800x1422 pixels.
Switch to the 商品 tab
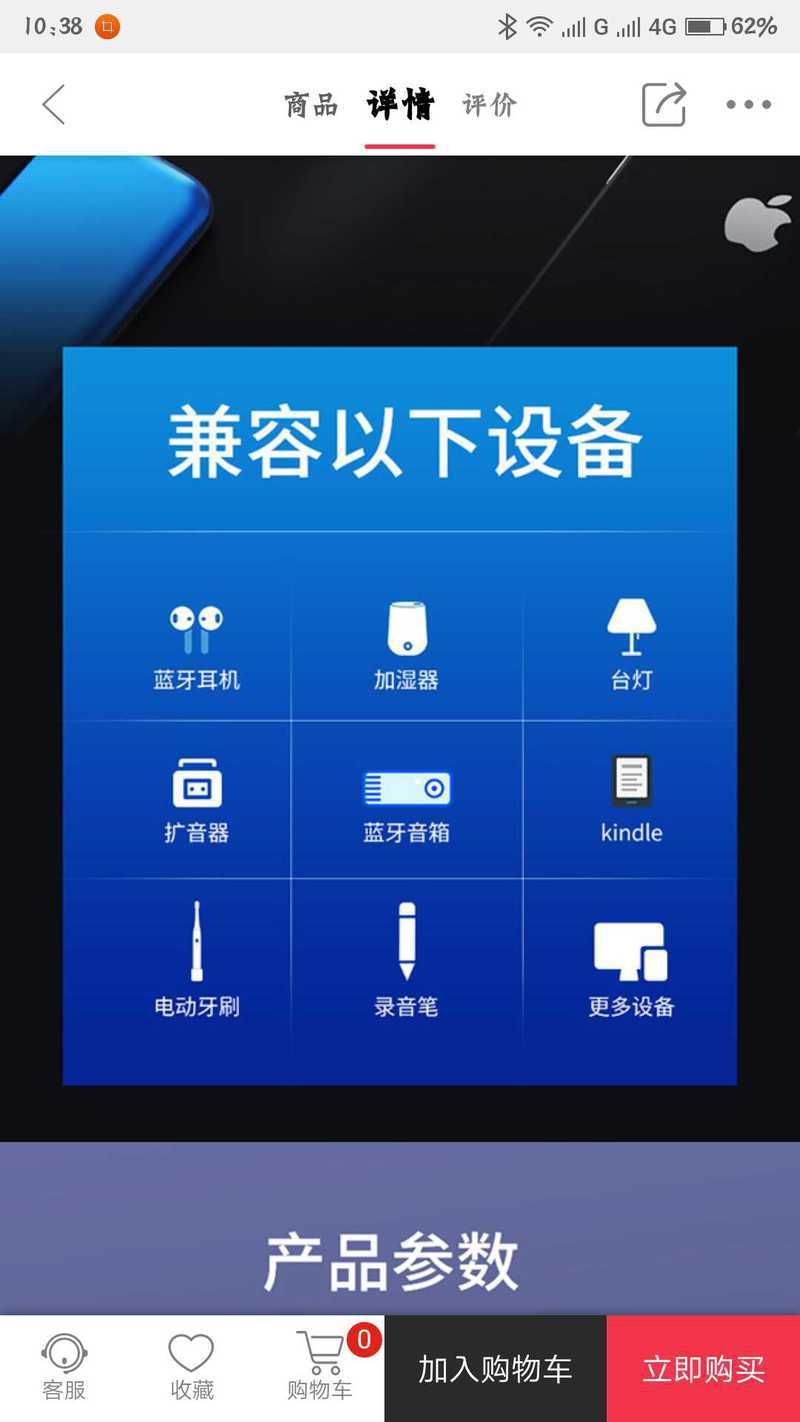click(311, 104)
